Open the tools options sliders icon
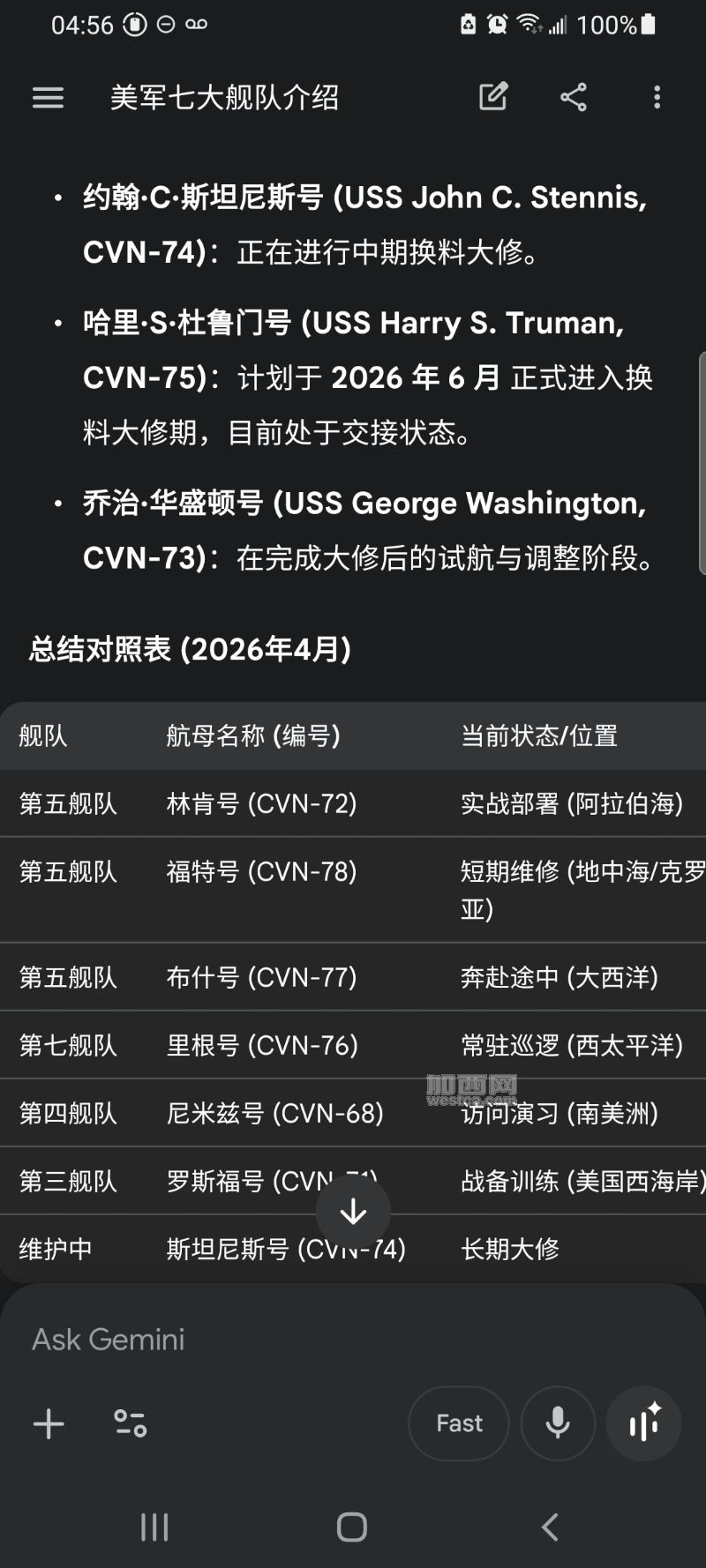The height and width of the screenshot is (1568, 706). point(131,1423)
